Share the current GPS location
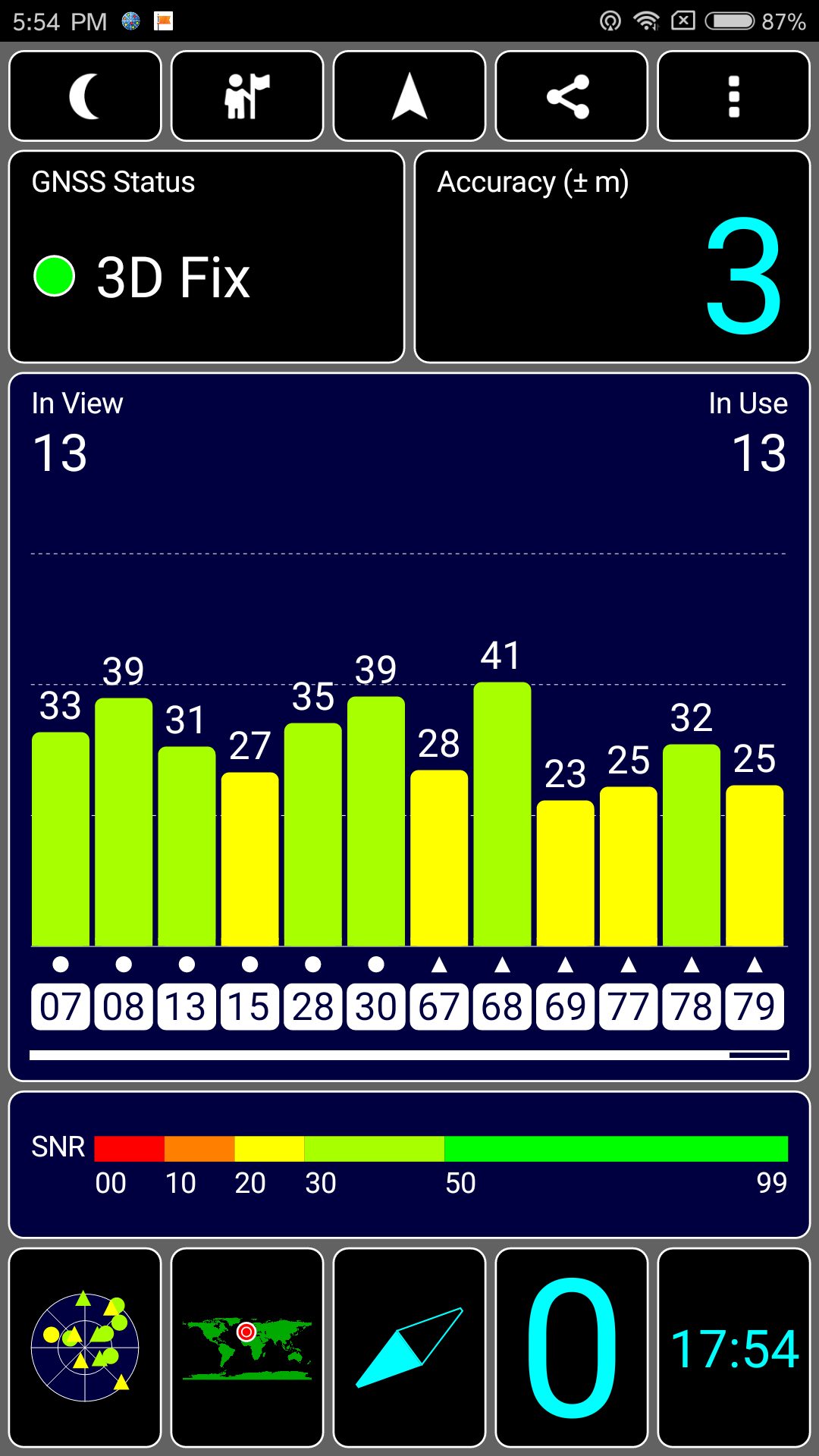 (572, 96)
